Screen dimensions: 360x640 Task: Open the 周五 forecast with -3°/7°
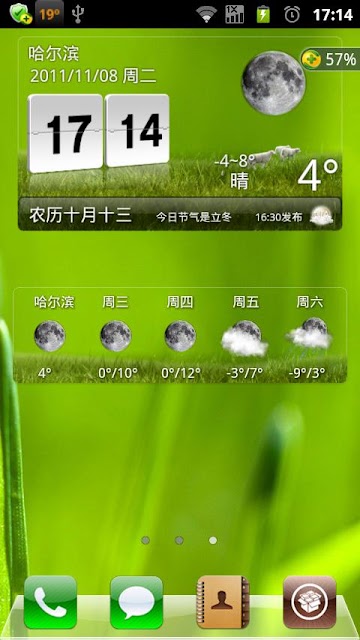(x=245, y=337)
